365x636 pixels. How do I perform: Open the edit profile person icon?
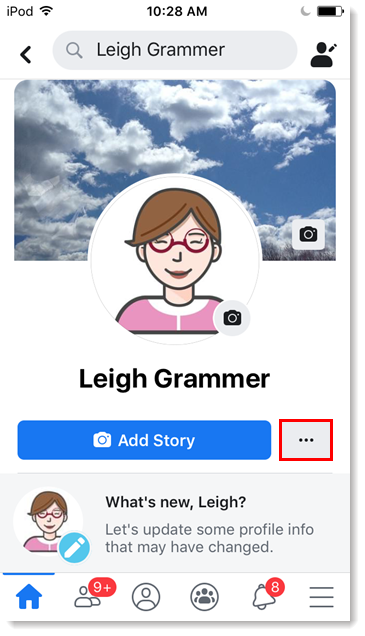[323, 54]
